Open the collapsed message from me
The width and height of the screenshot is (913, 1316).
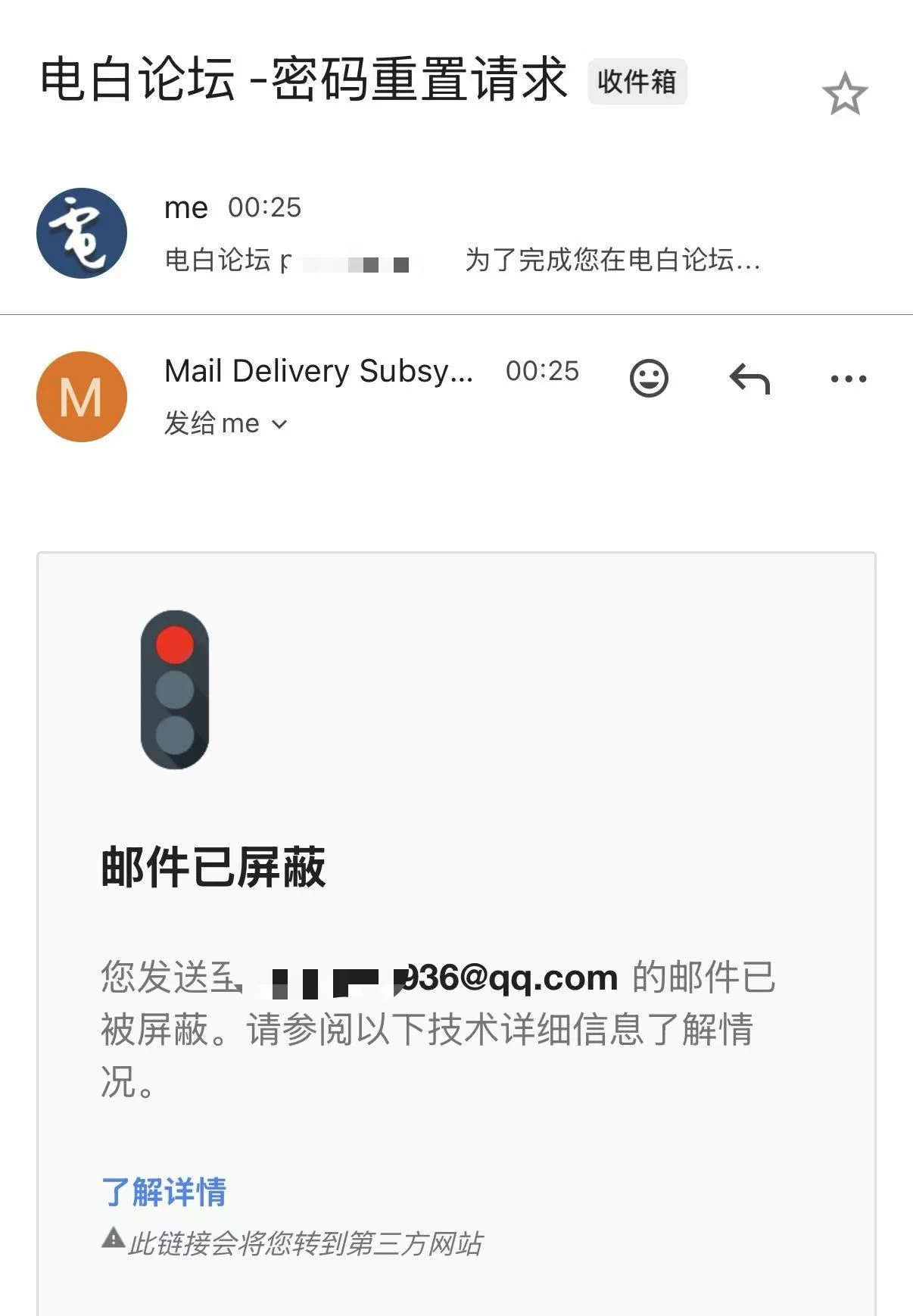[462, 233]
